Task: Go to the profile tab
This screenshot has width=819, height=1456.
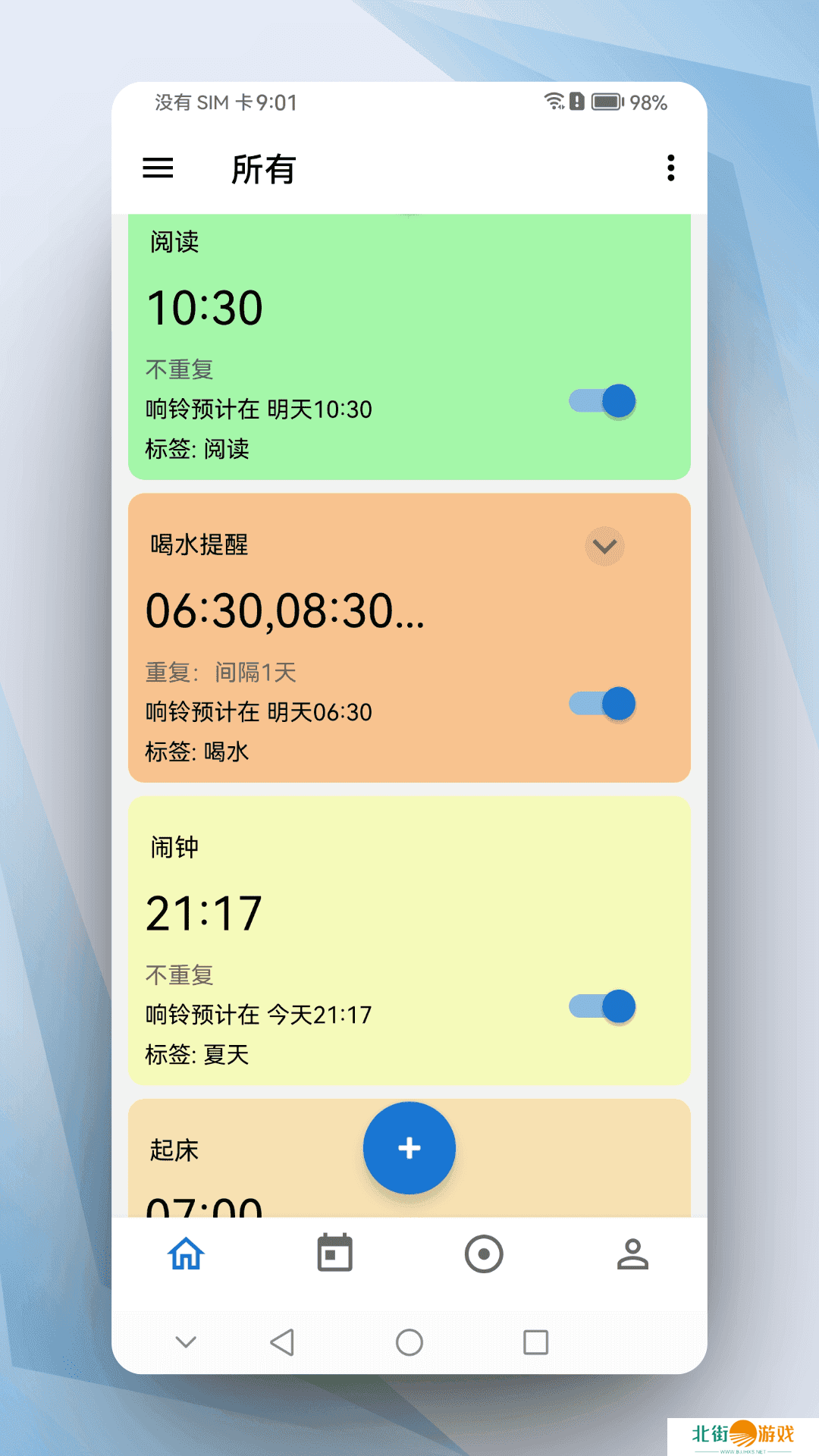Action: [632, 1254]
